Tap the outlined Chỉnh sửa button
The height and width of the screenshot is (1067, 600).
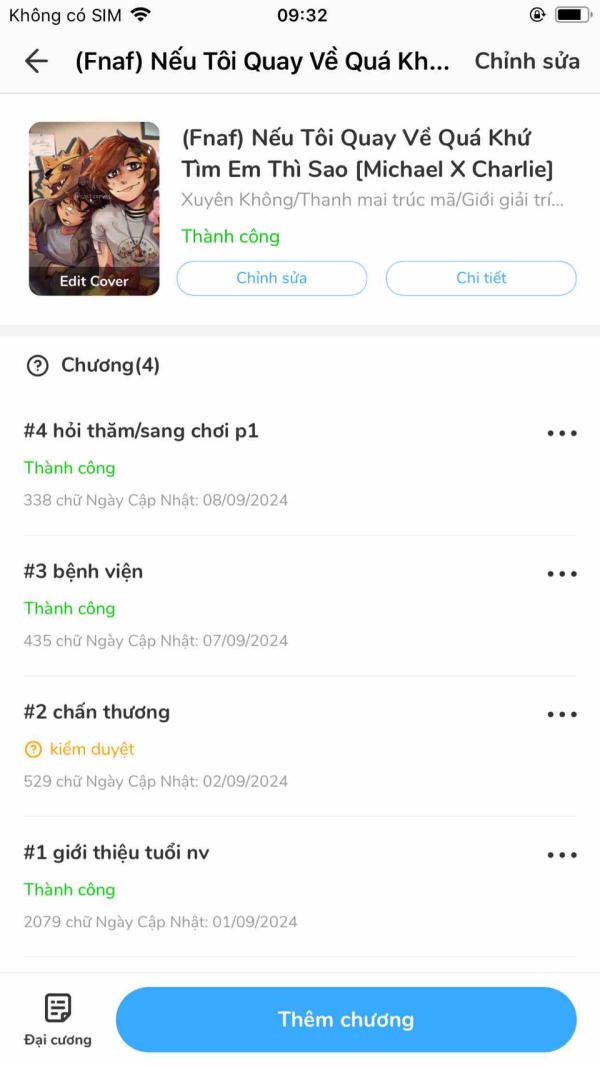coord(272,278)
